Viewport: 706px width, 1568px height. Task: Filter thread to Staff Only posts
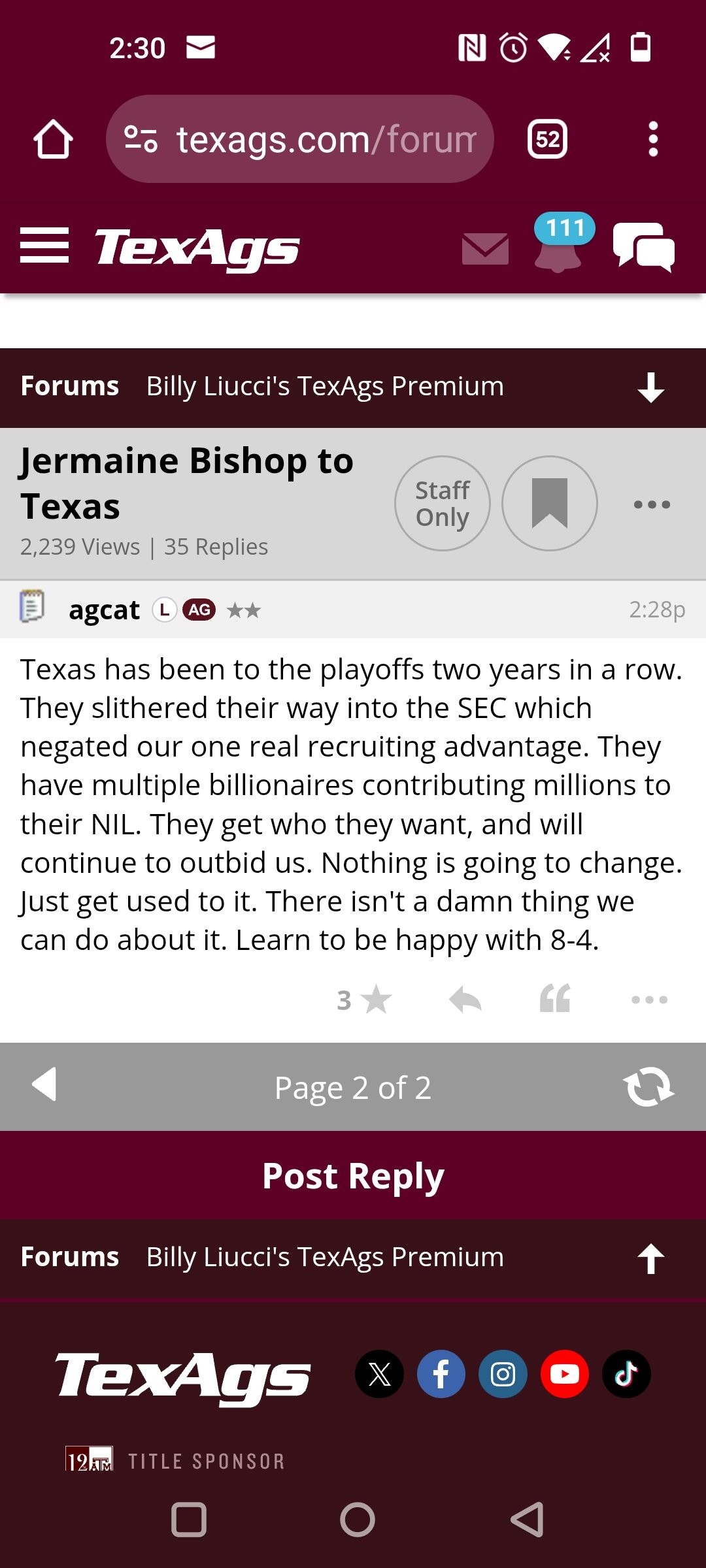(443, 504)
